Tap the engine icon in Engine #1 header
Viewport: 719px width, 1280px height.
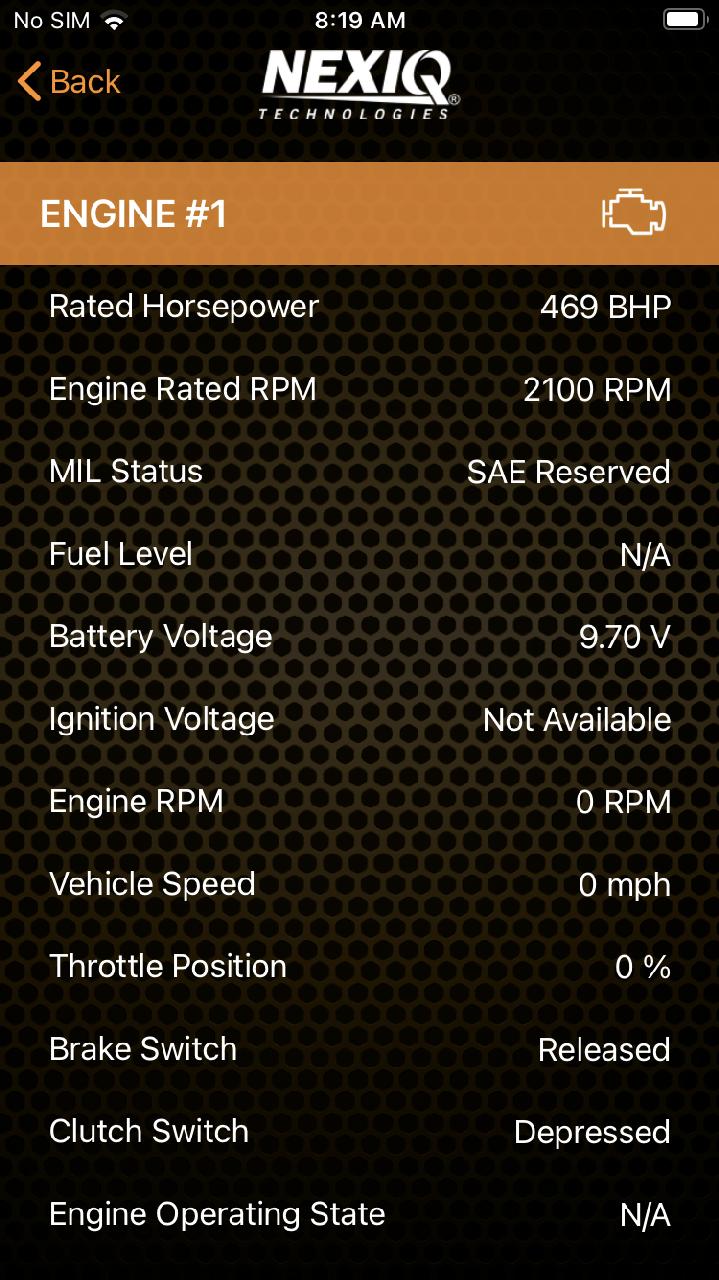633,214
